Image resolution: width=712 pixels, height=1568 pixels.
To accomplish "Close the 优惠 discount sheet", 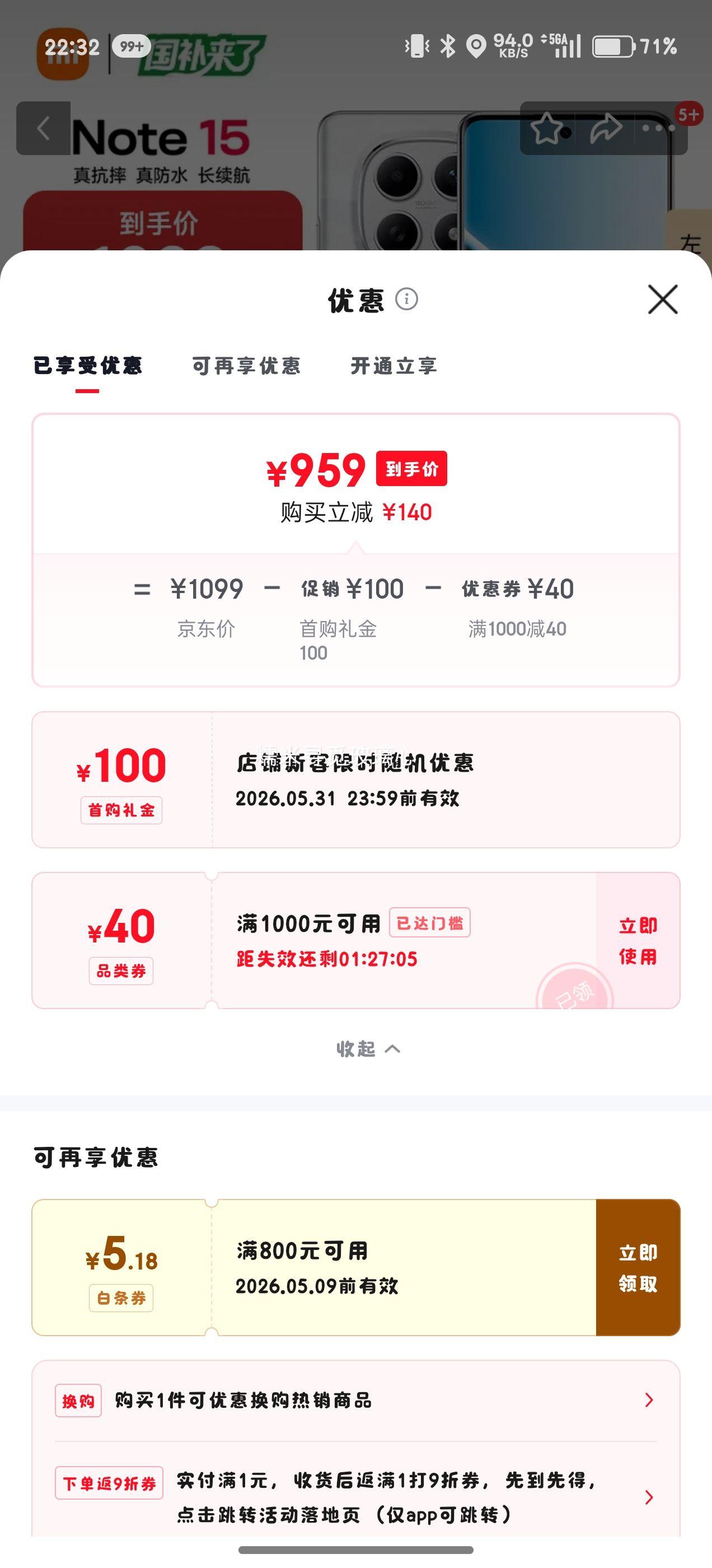I will (662, 300).
